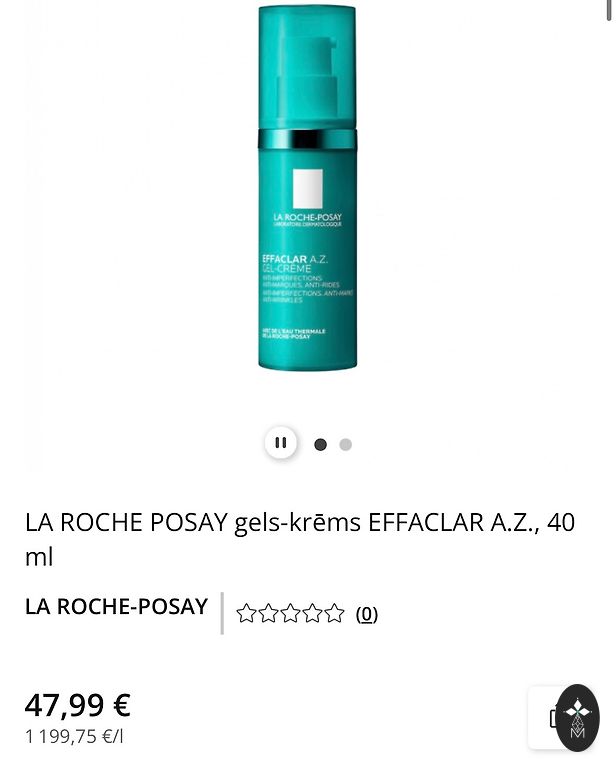Pause the product image slideshow

tap(281, 442)
